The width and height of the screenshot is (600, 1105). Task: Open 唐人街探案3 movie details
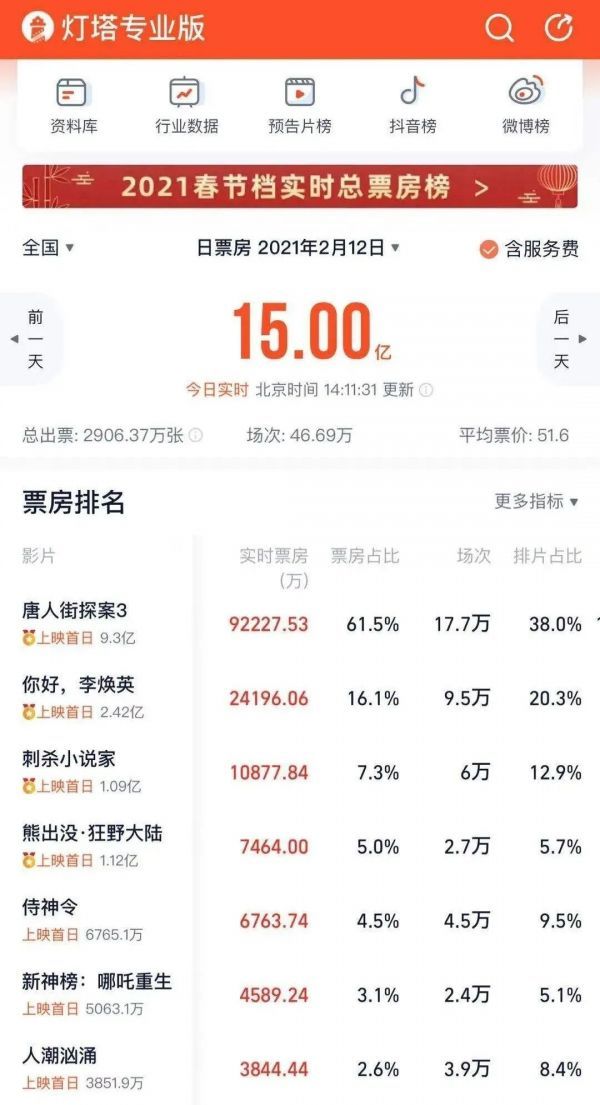(75, 610)
